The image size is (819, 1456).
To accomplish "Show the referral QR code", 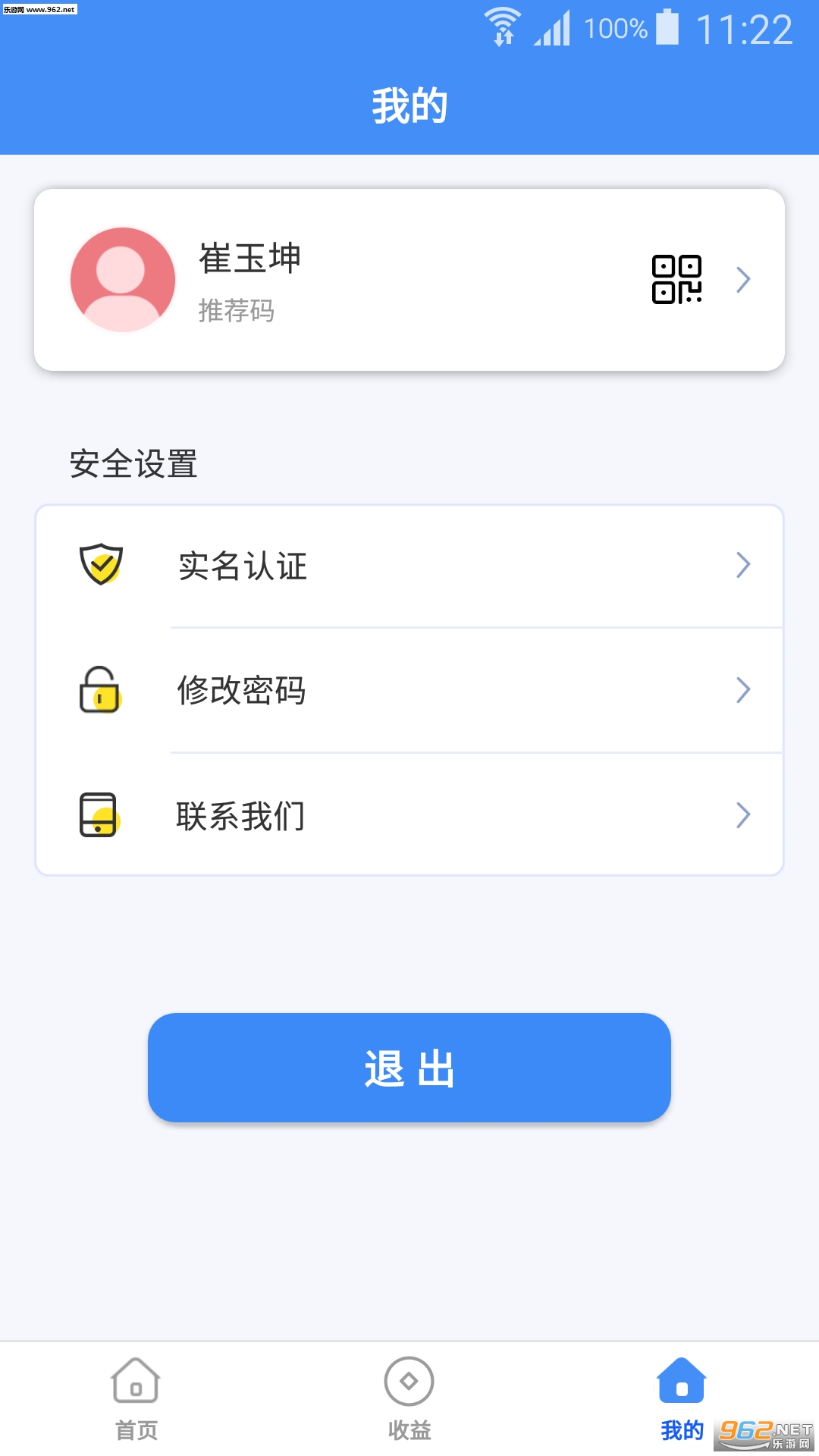I will 676,280.
